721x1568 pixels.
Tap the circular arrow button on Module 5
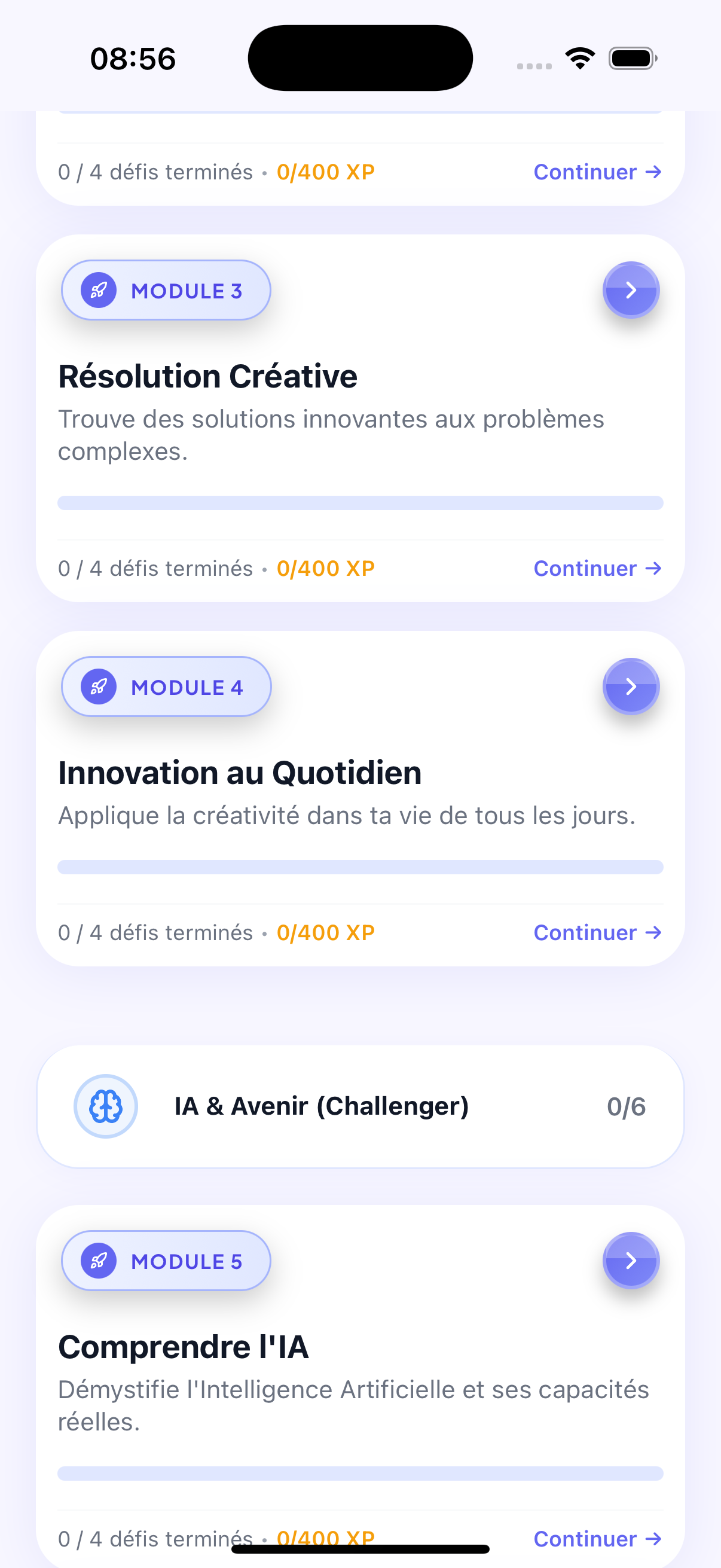[631, 1261]
